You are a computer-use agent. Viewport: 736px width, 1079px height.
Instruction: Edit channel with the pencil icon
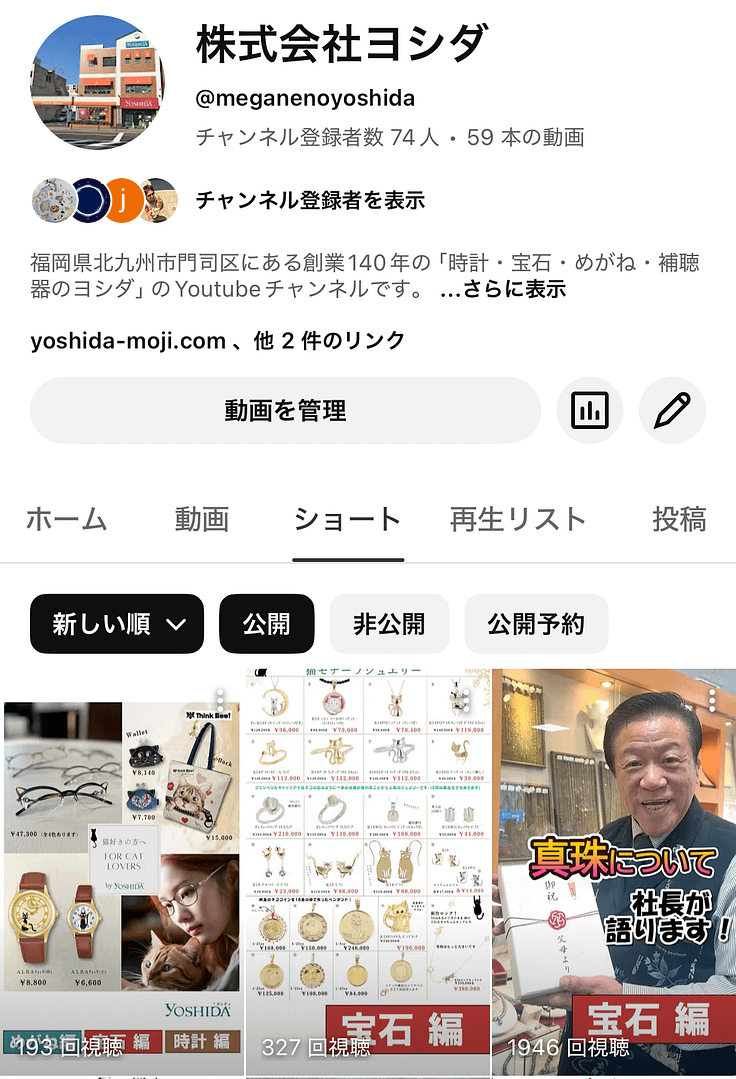click(672, 410)
